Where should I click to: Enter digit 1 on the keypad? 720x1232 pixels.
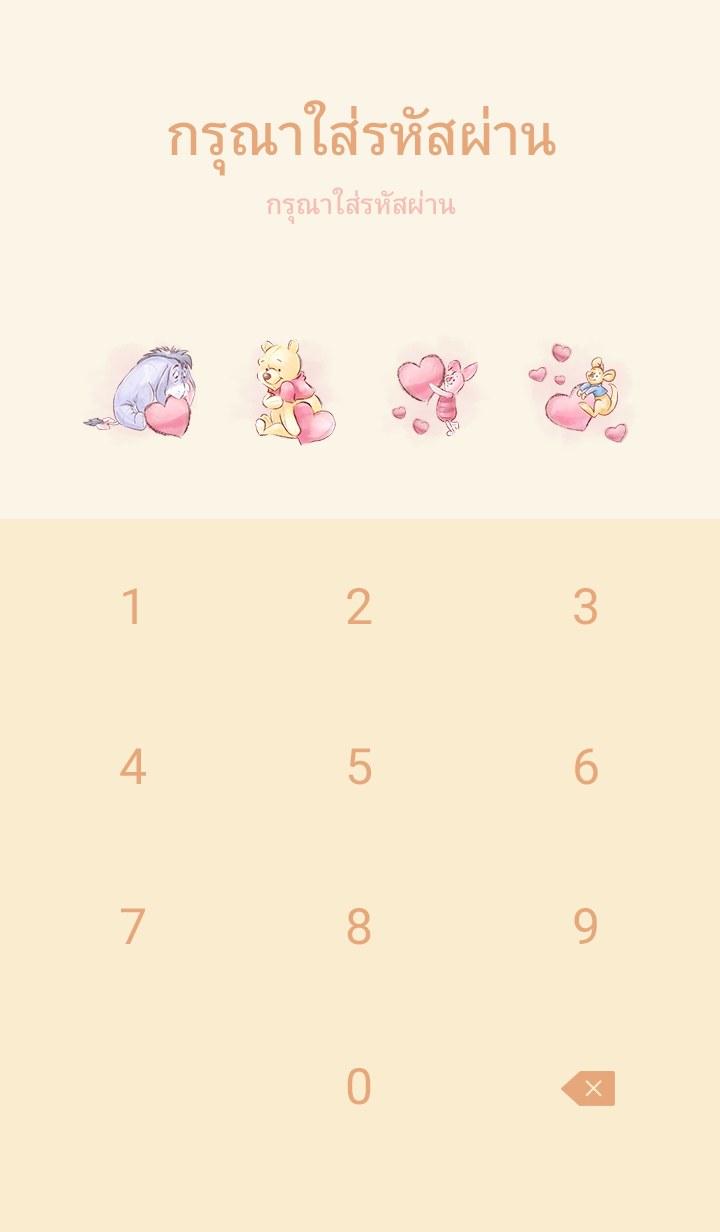(132, 607)
